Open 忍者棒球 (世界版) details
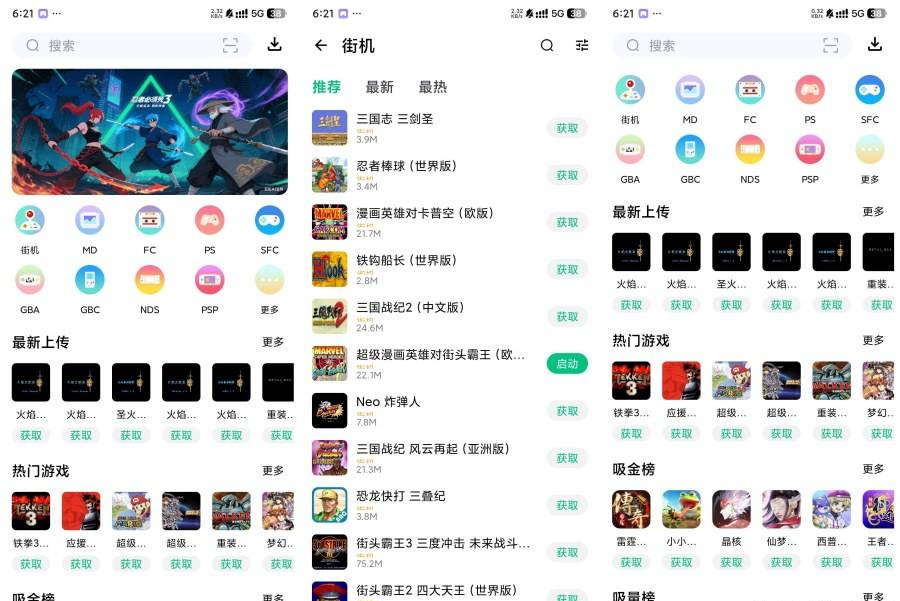 click(406, 166)
